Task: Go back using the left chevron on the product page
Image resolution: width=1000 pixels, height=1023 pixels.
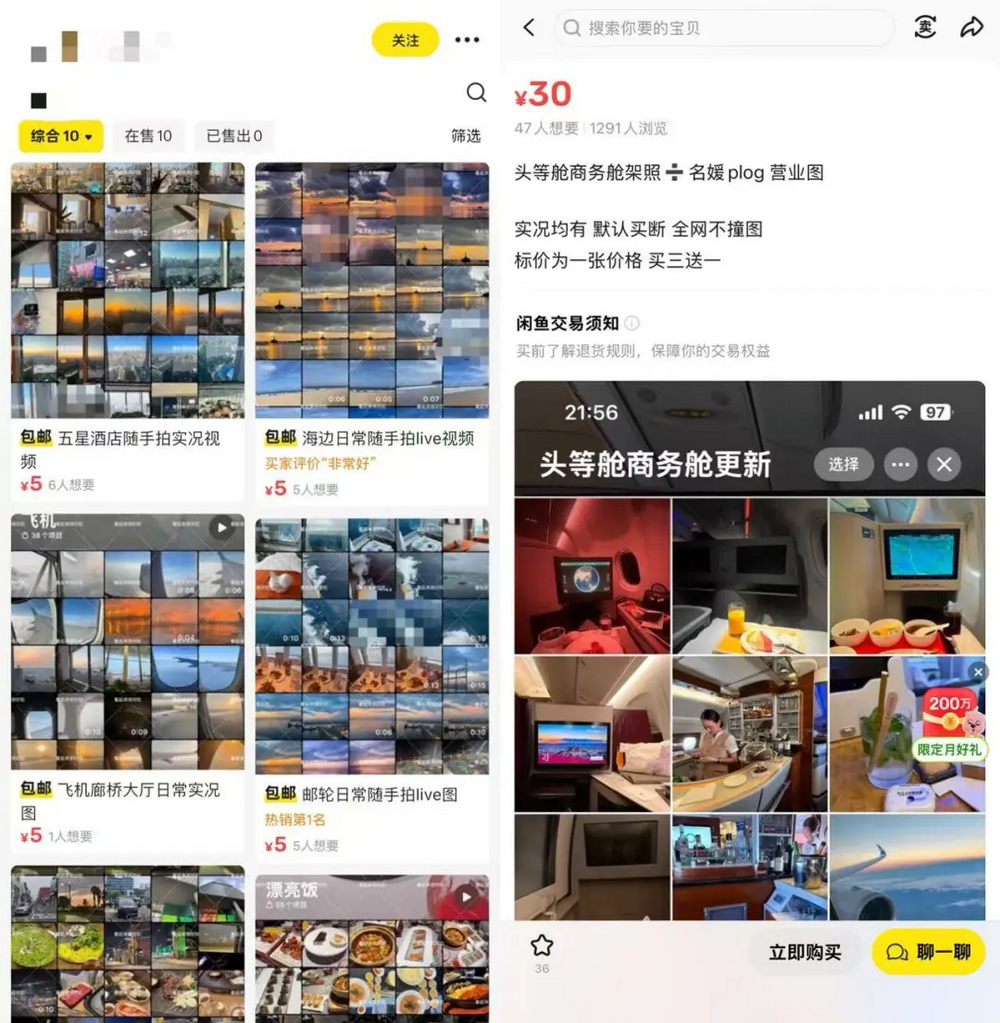Action: 527,29
